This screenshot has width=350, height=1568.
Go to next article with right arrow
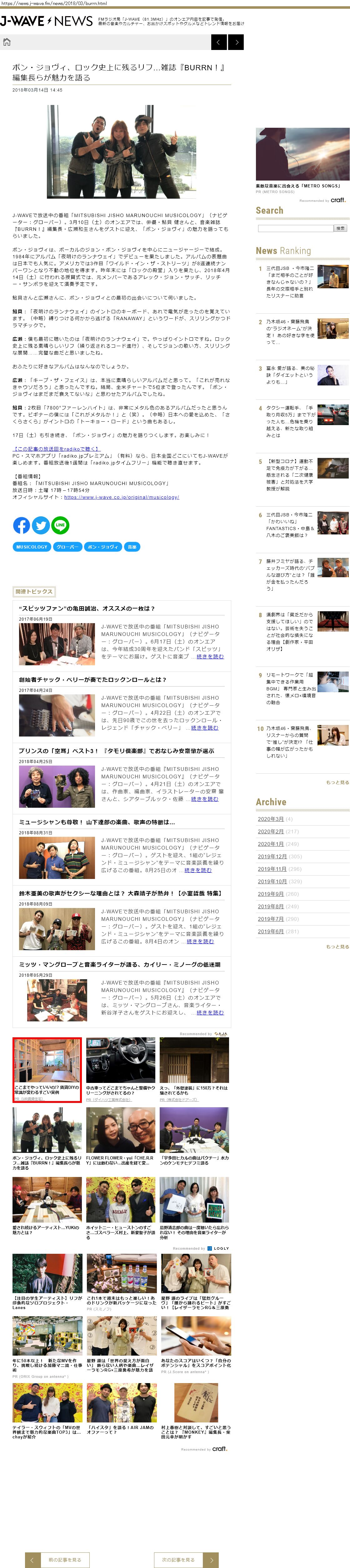point(236,42)
